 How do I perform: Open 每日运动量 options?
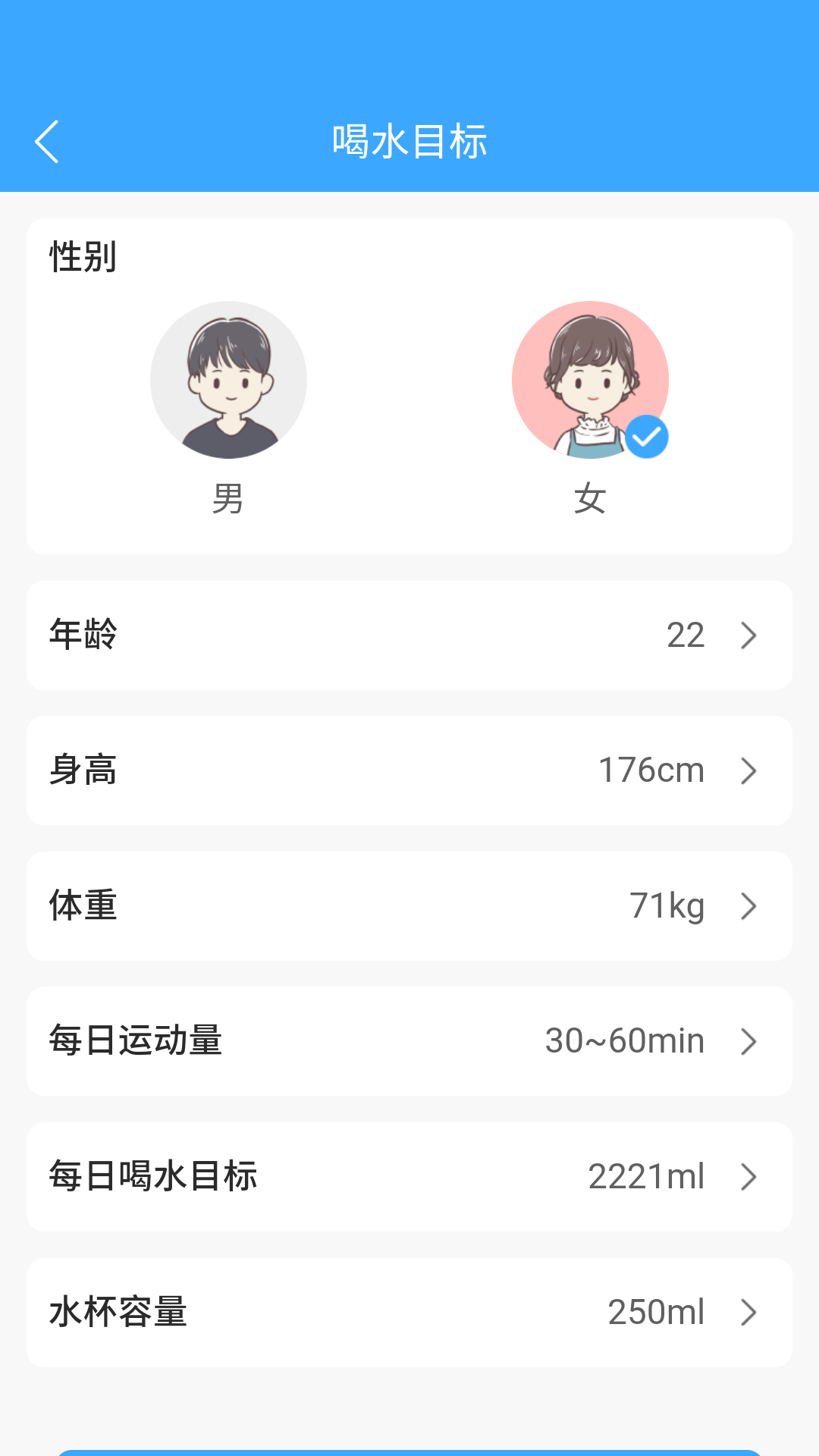[x=409, y=1041]
